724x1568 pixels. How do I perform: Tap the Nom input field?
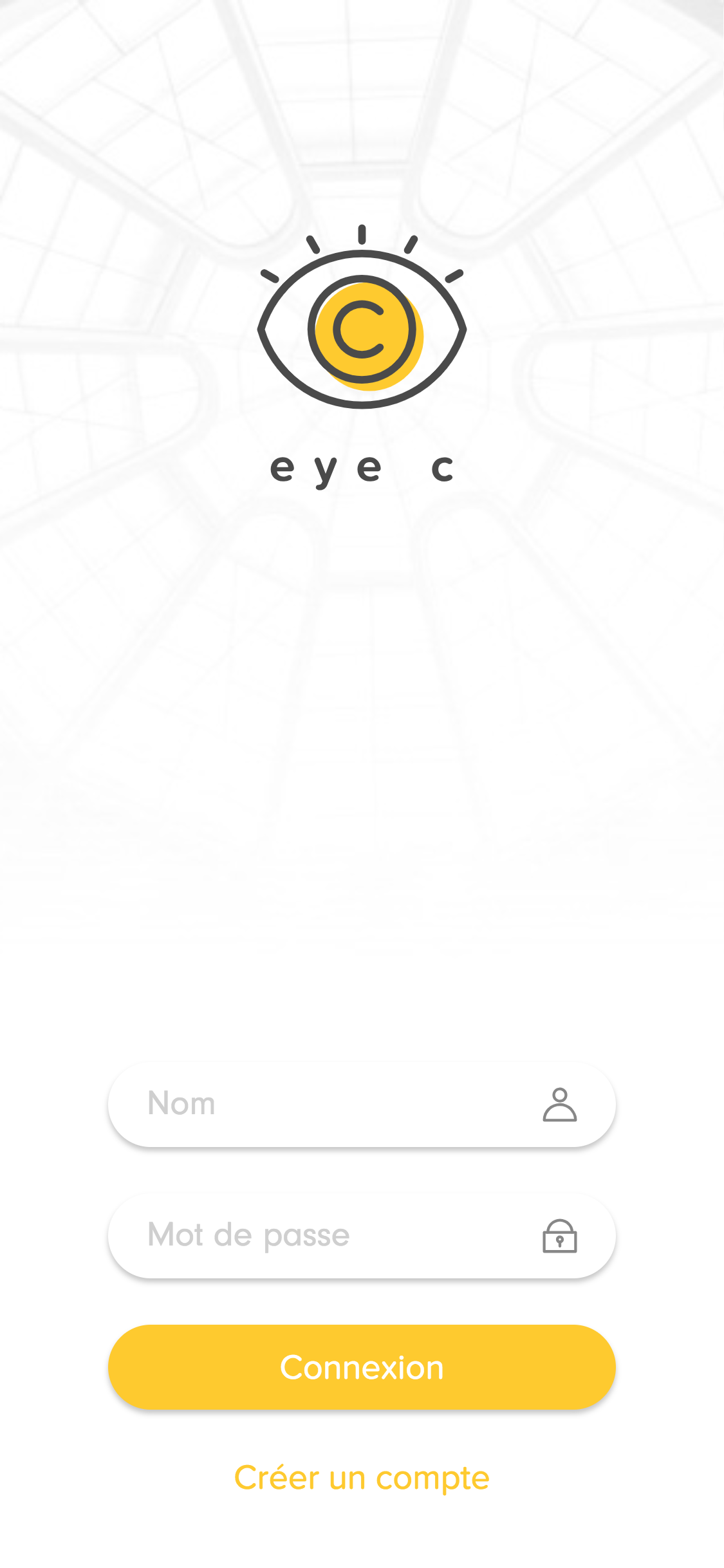coord(335,1103)
